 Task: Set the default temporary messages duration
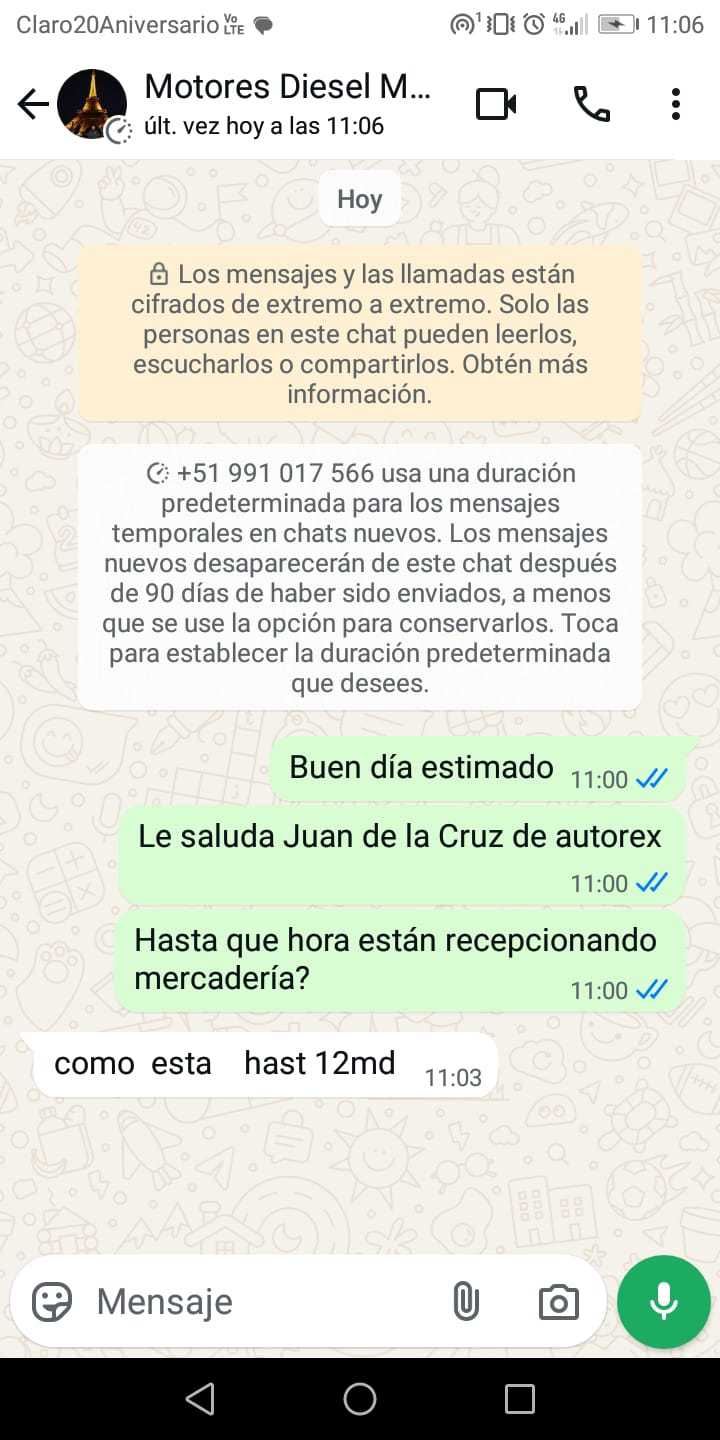tap(360, 578)
